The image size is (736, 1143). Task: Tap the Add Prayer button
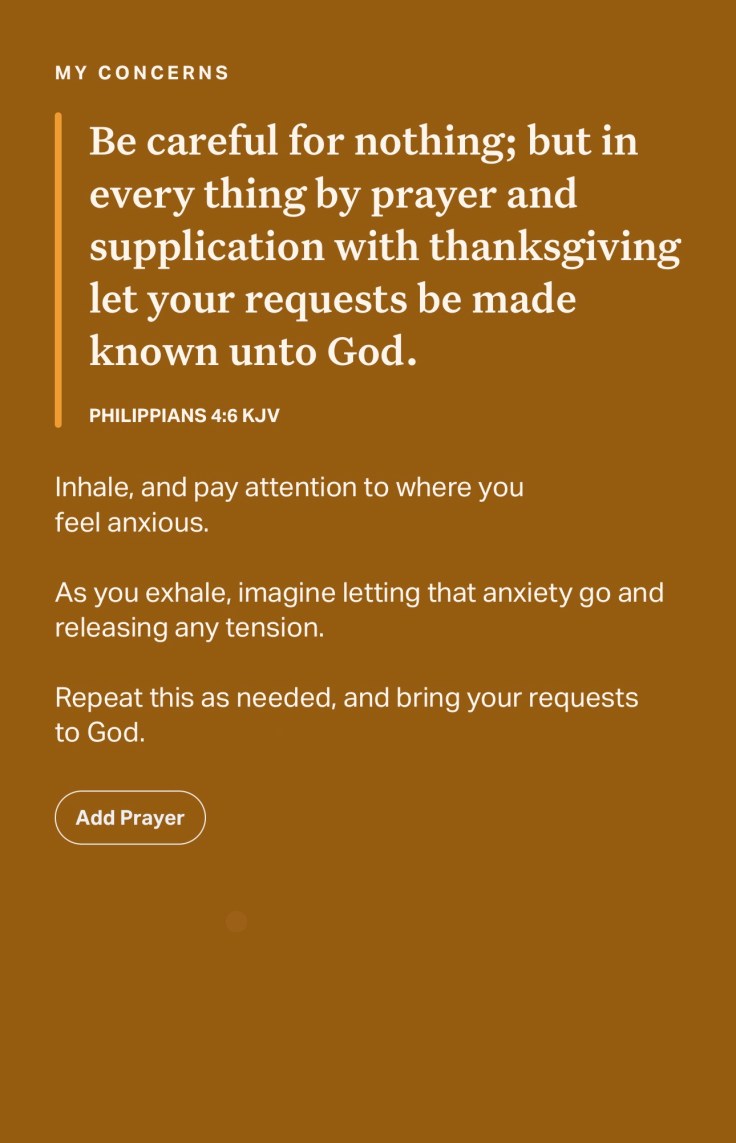pos(130,818)
